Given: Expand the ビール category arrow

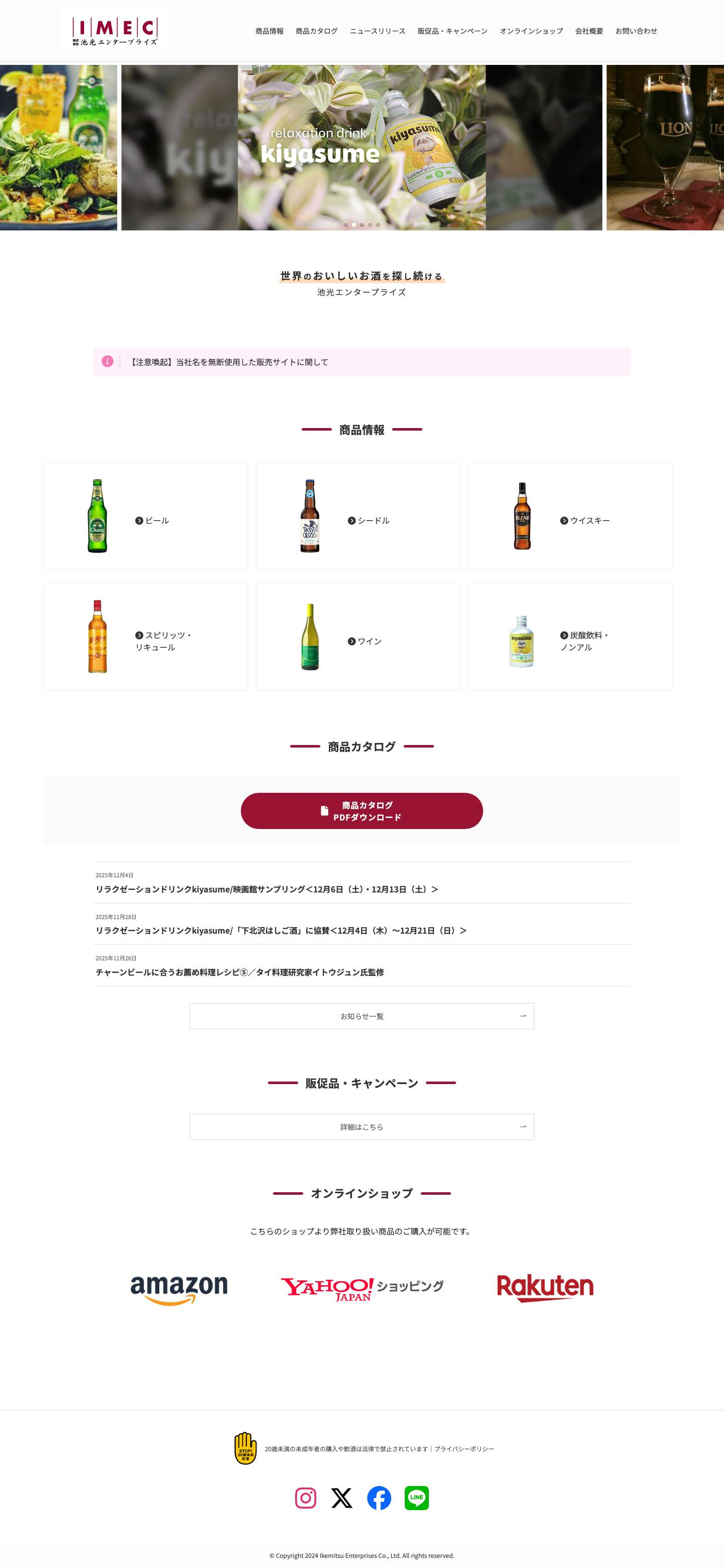Looking at the screenshot, I should pyautogui.click(x=140, y=521).
